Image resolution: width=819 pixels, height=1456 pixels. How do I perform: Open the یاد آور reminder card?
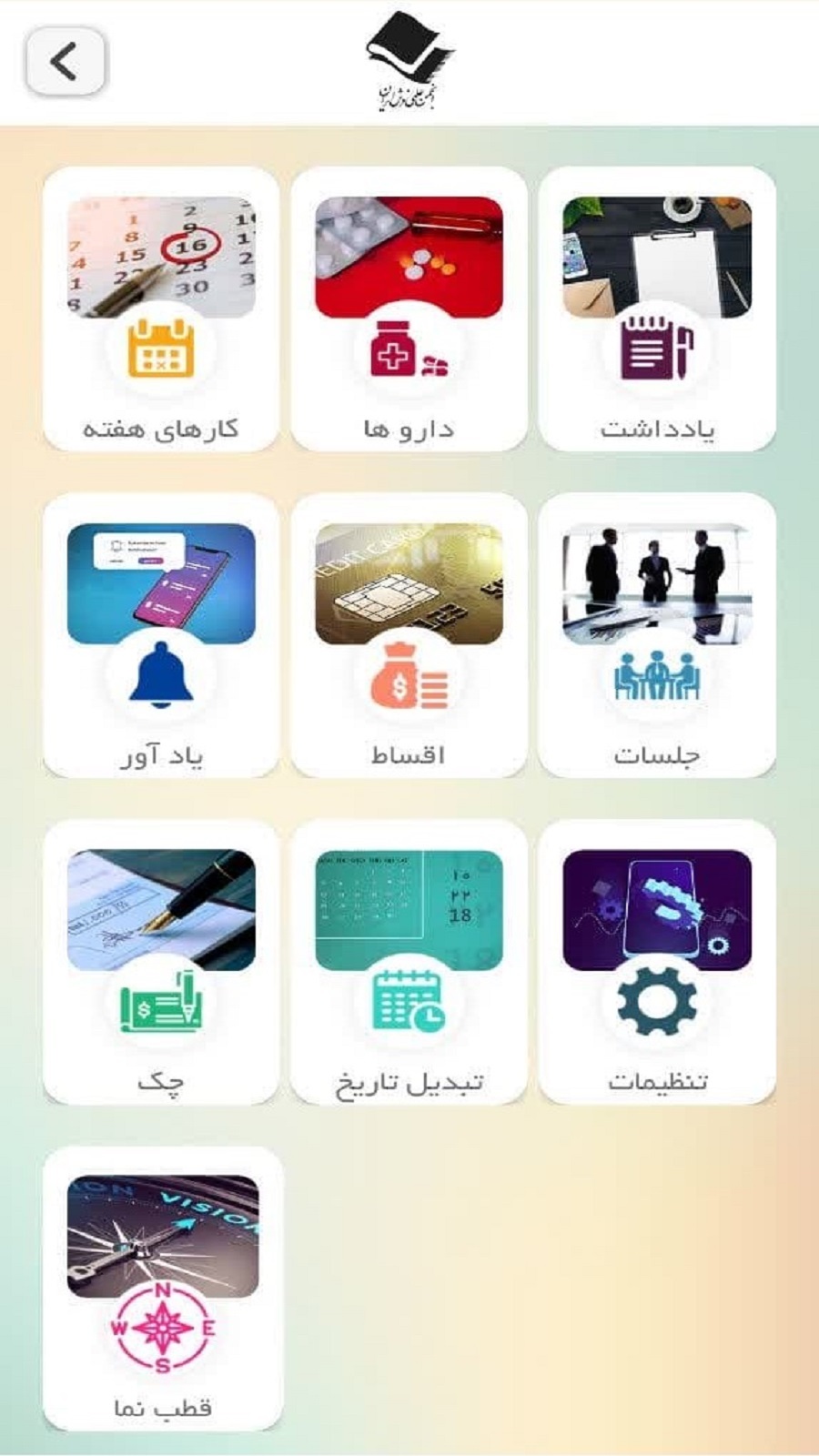(161, 635)
